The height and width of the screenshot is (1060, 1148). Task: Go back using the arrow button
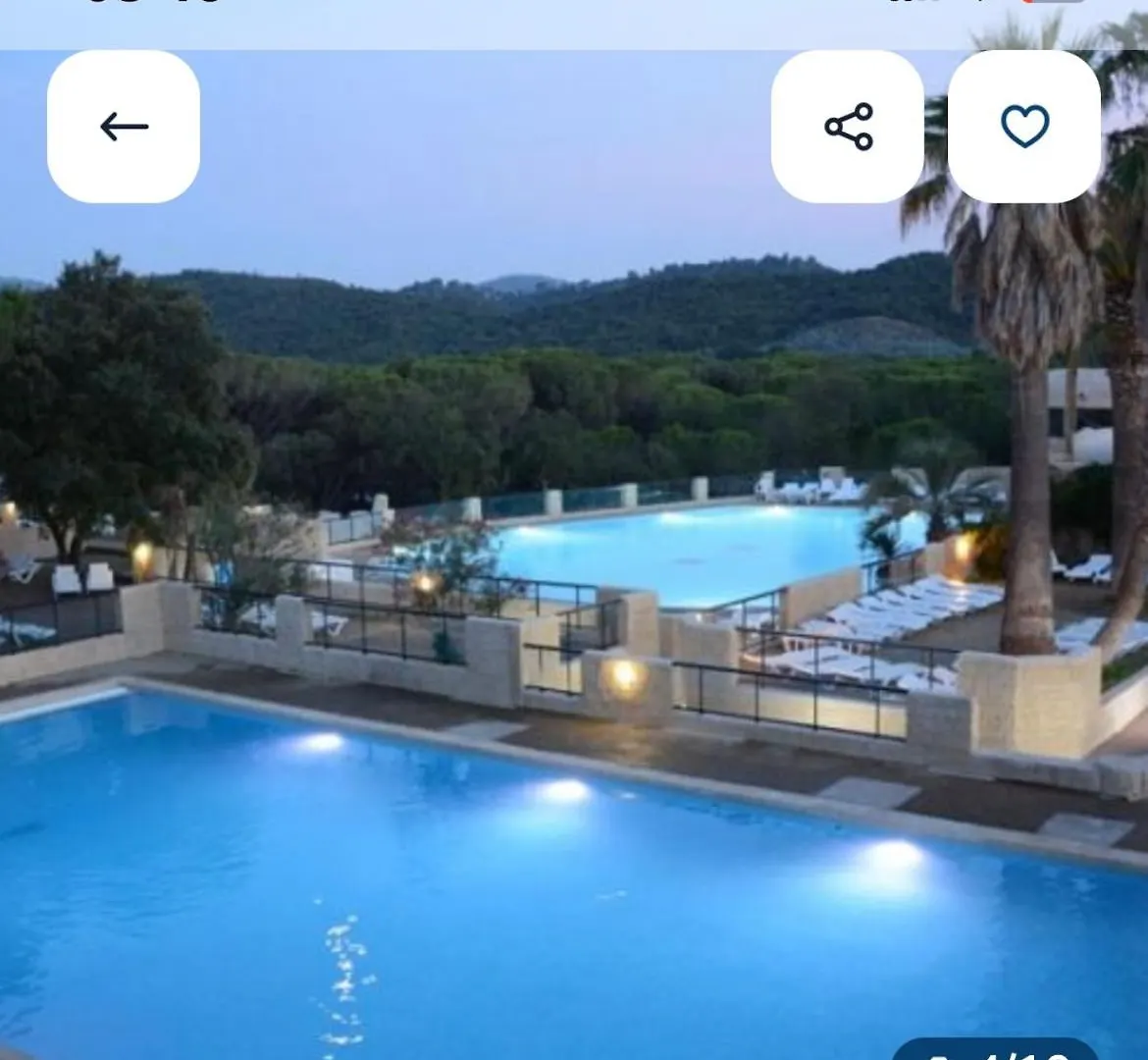click(x=124, y=127)
